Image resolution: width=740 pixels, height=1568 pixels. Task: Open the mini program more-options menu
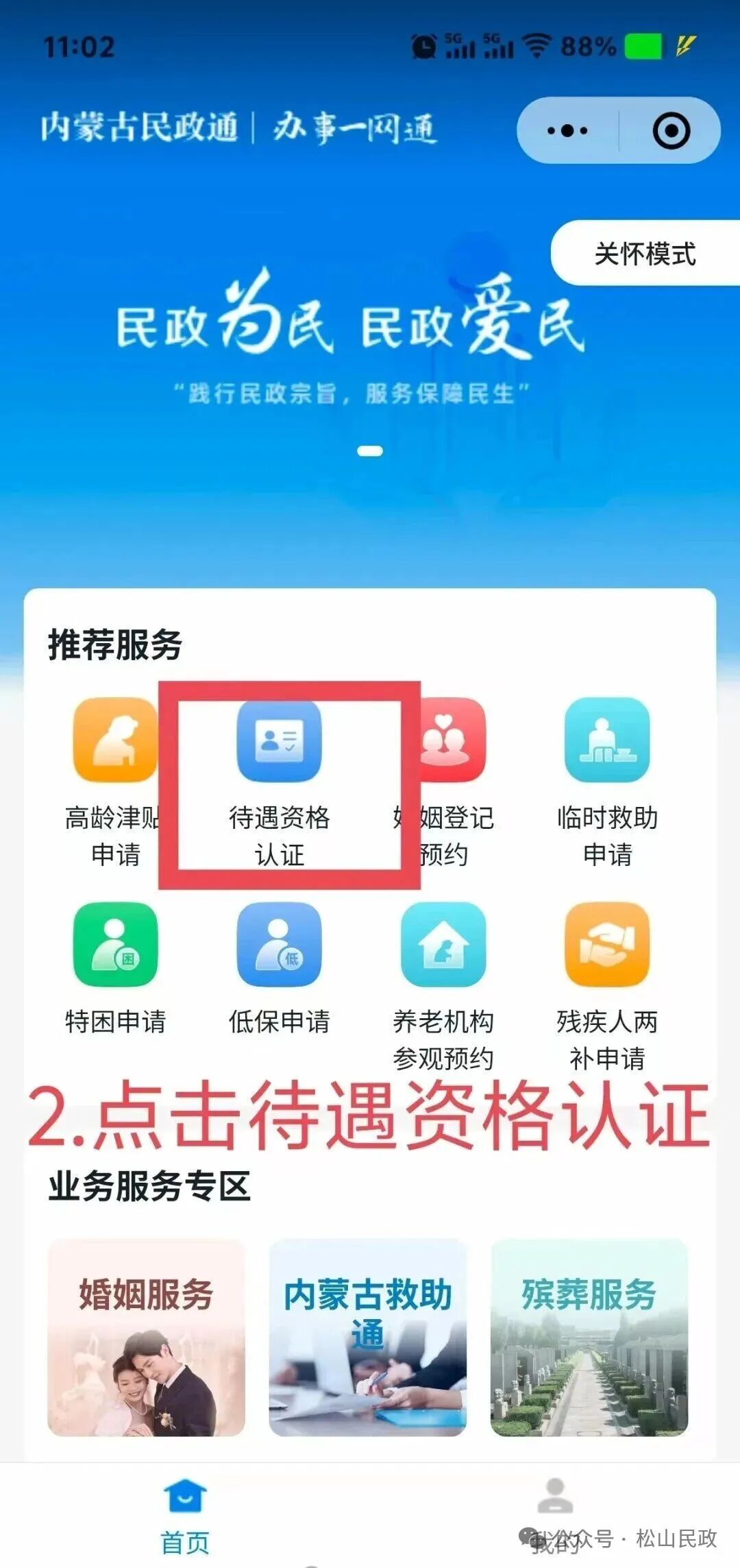[x=567, y=130]
